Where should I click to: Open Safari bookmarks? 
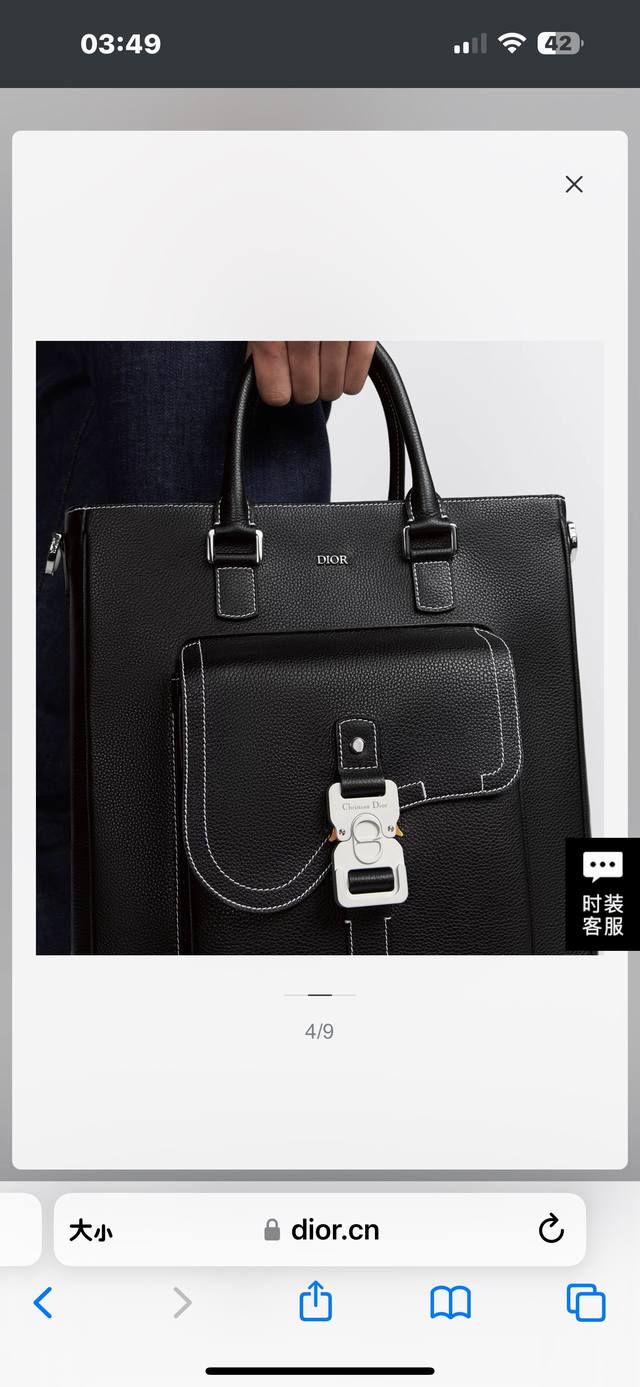tap(450, 1302)
